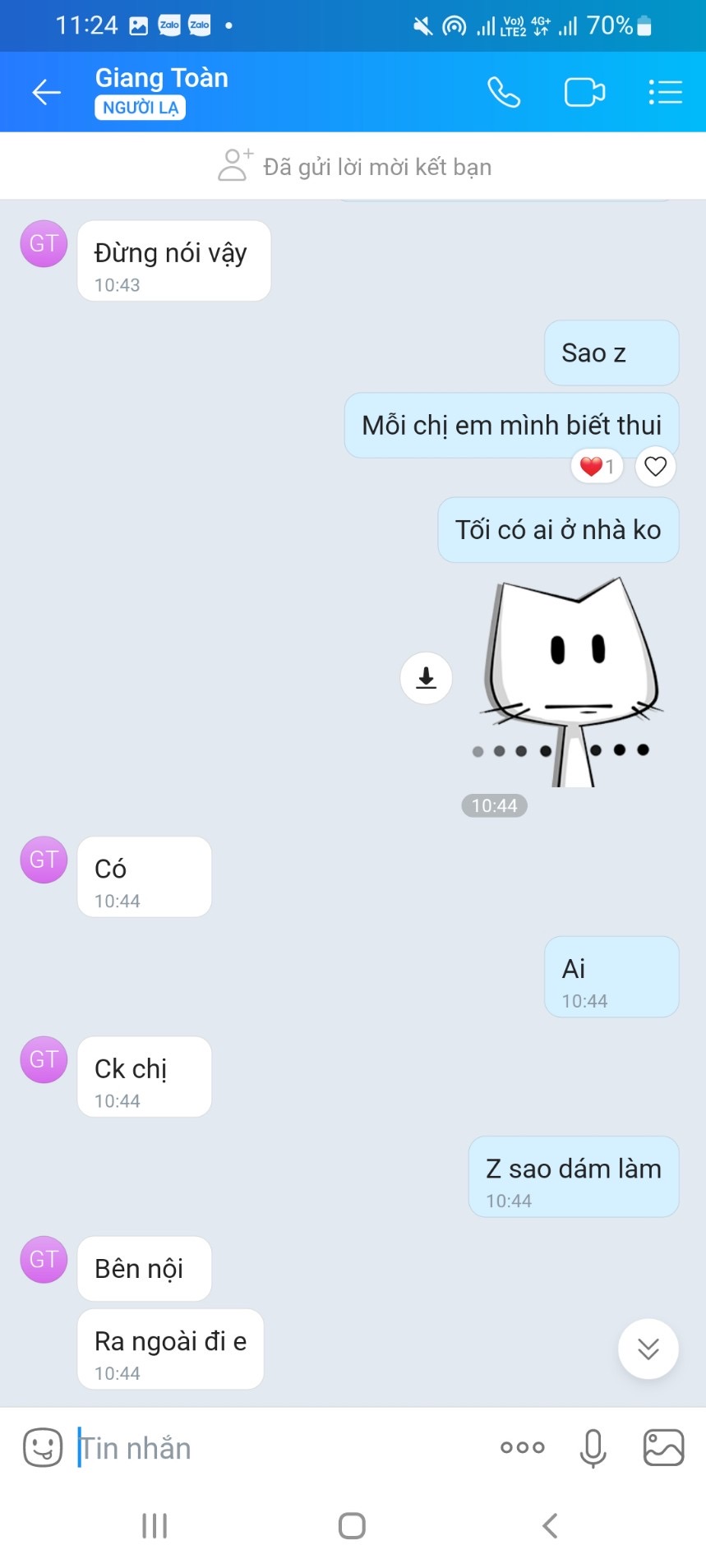Open GT avatar beside "Đừng nói vậy"

tap(44, 243)
